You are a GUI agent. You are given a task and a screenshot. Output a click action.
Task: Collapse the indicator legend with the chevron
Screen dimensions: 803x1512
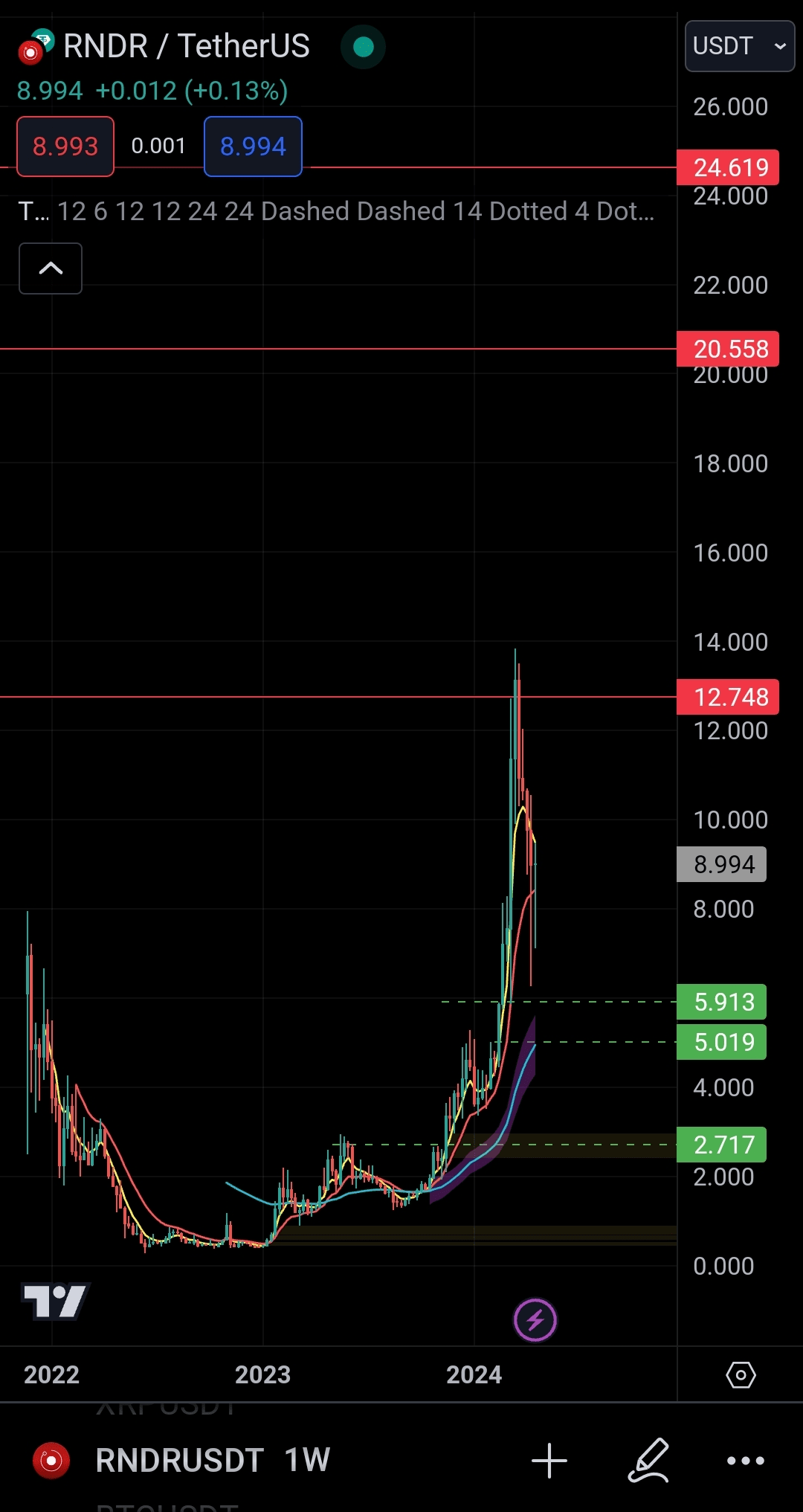point(51,268)
